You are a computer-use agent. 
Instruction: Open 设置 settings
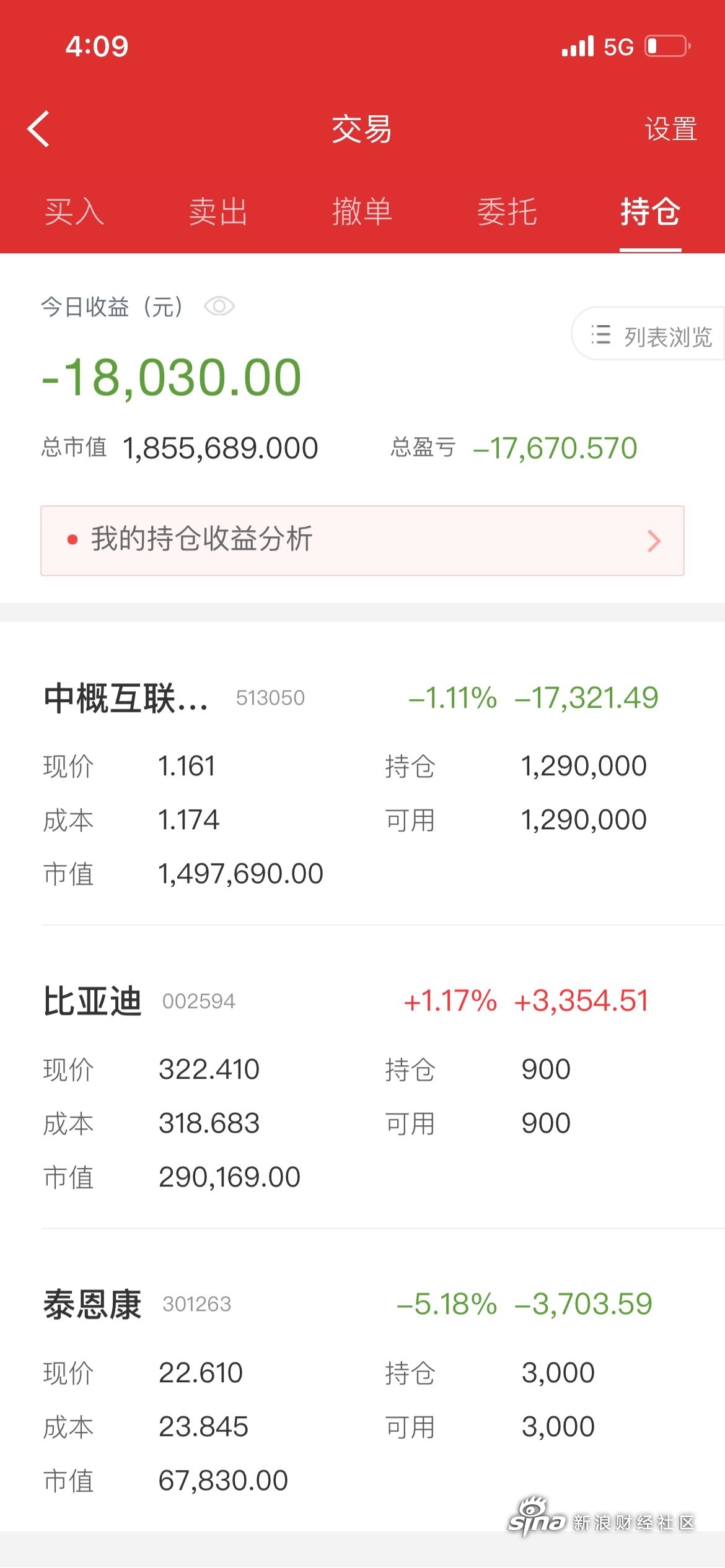point(671,129)
